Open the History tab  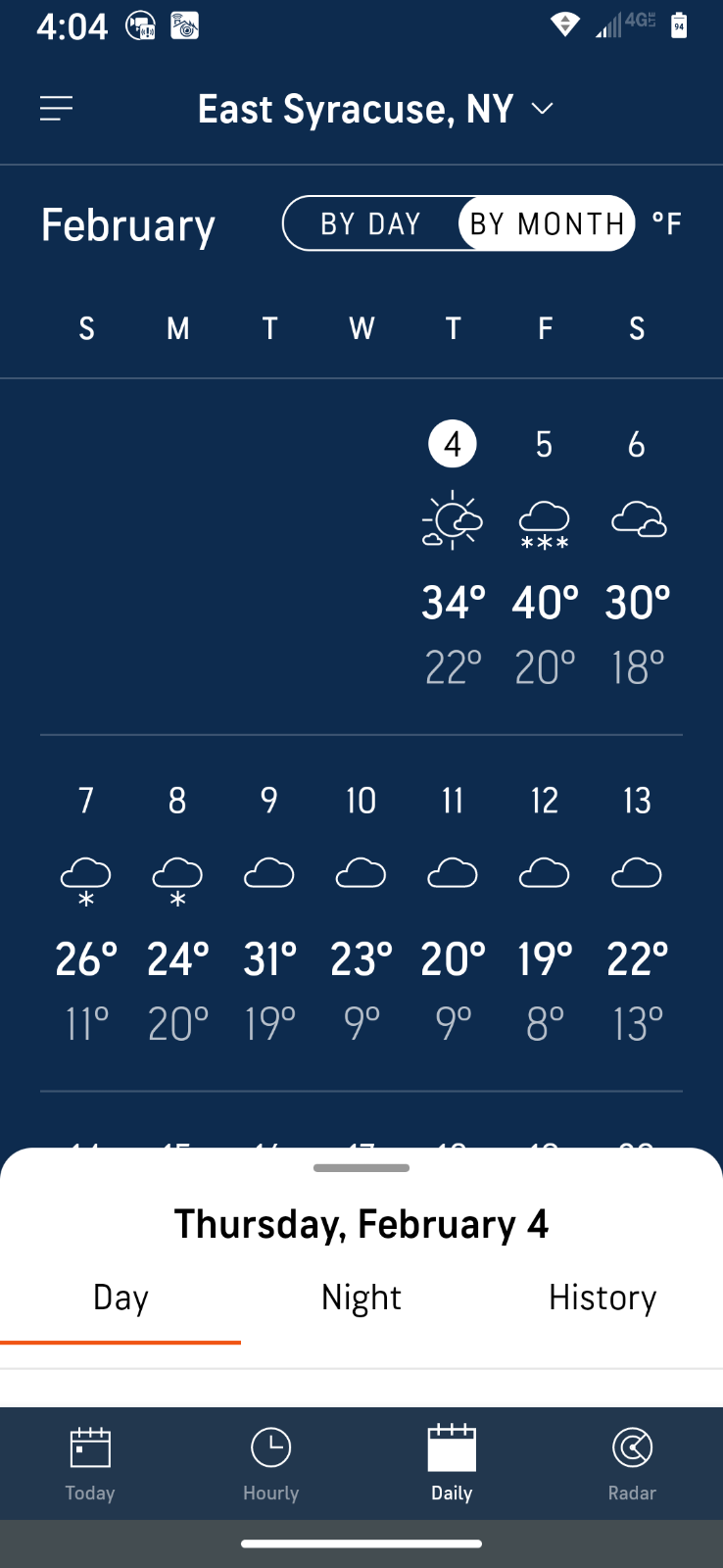tap(602, 1298)
